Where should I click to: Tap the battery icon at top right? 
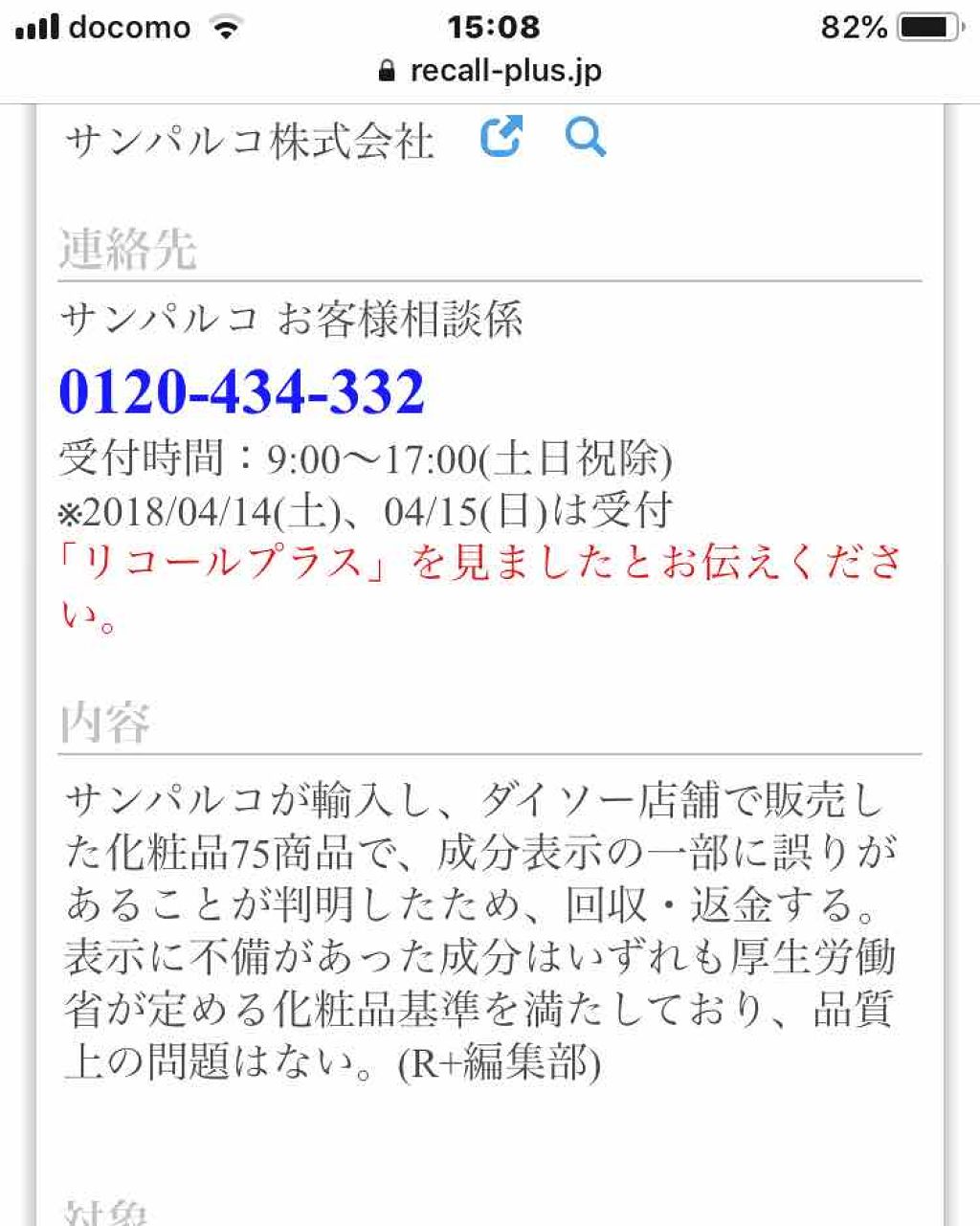925,26
